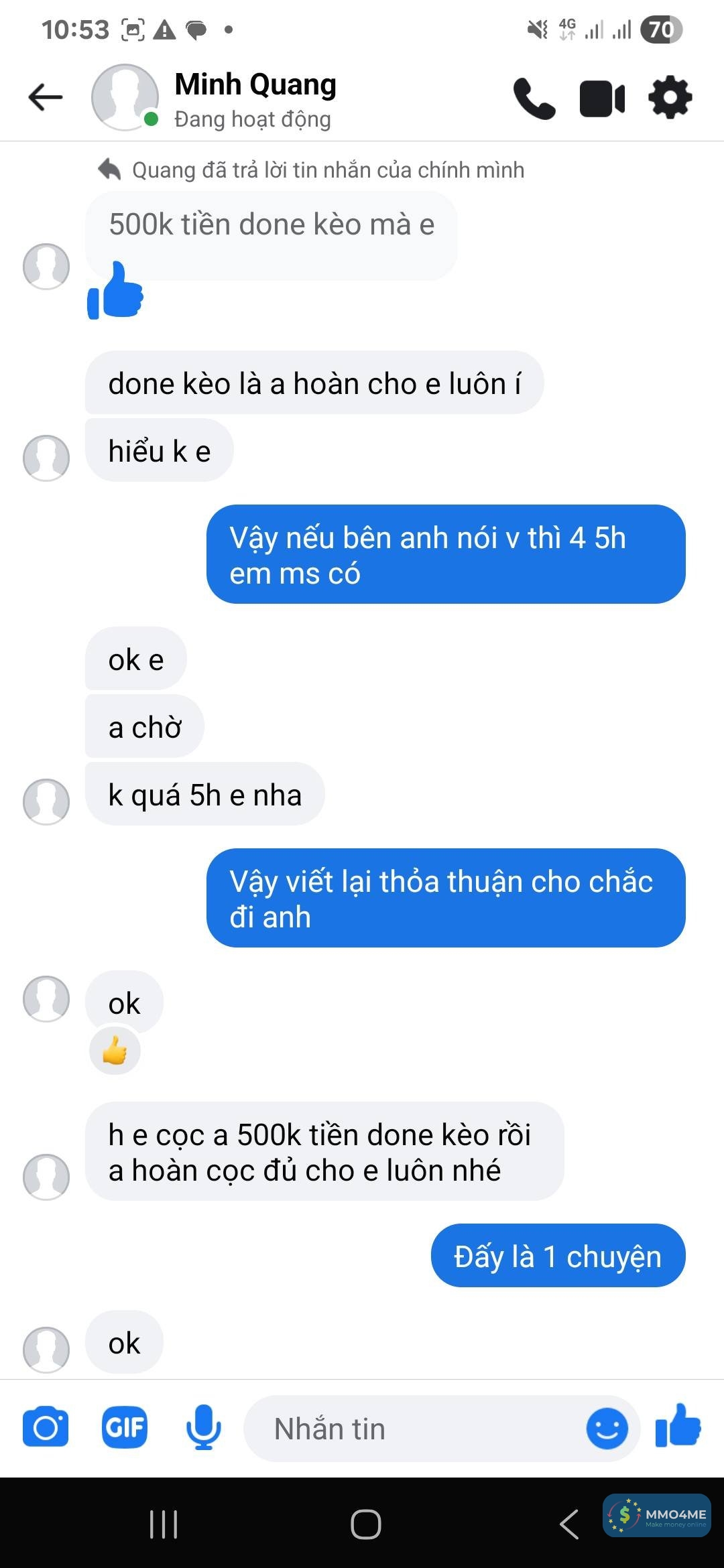Start a video call with Minh Quang
724x1568 pixels.
point(602,99)
